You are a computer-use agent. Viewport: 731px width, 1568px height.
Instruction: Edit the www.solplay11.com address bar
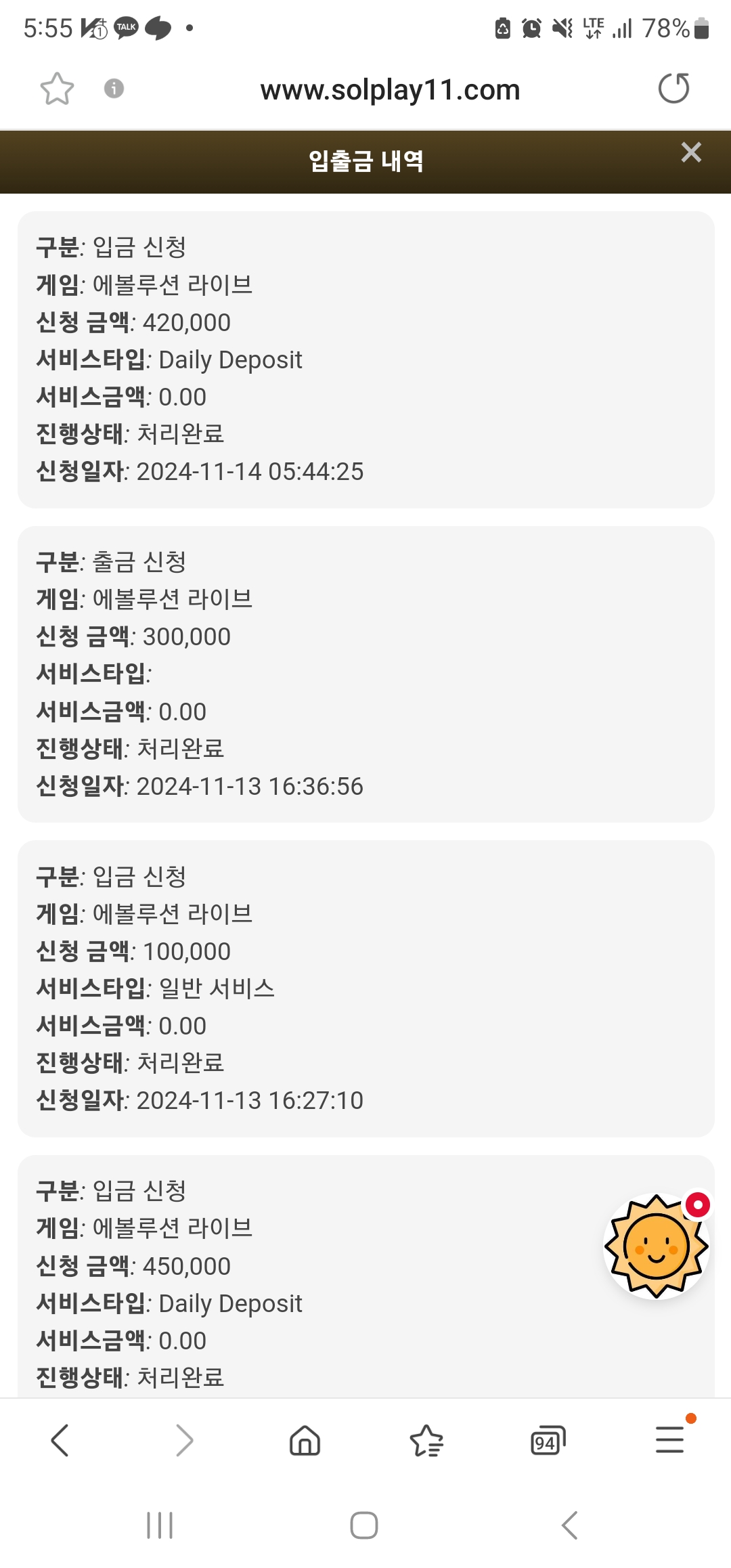[x=390, y=90]
